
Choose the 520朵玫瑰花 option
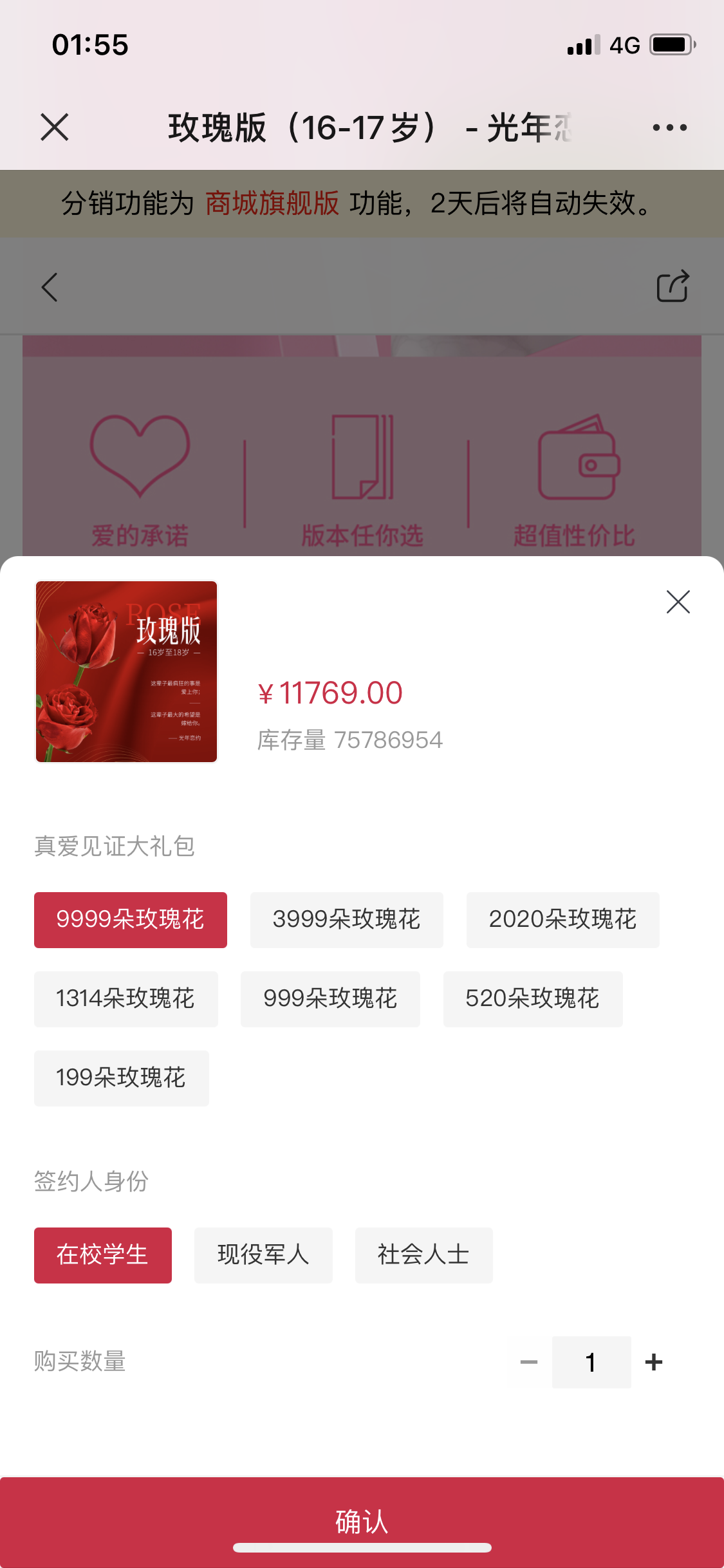532,999
